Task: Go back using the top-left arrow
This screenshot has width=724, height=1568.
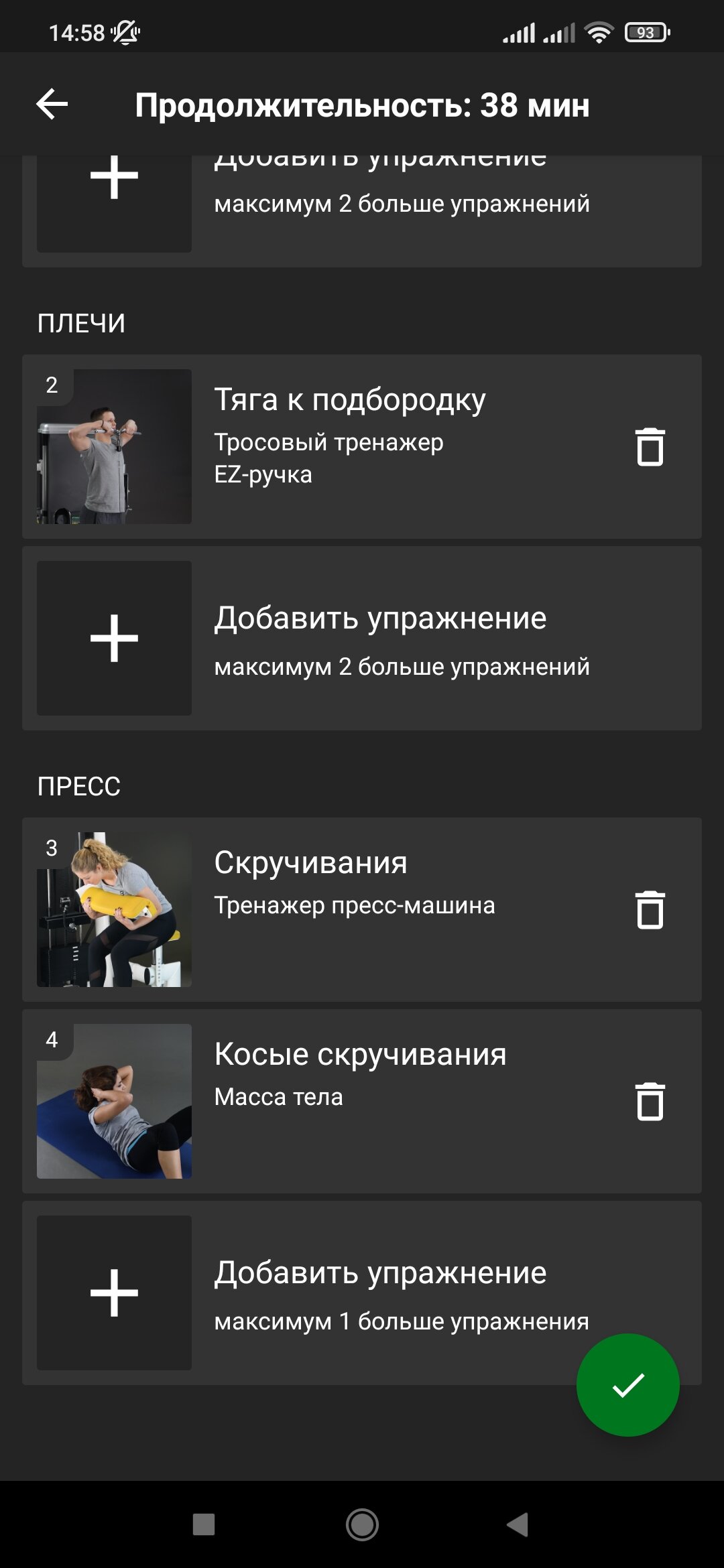Action: (52, 105)
